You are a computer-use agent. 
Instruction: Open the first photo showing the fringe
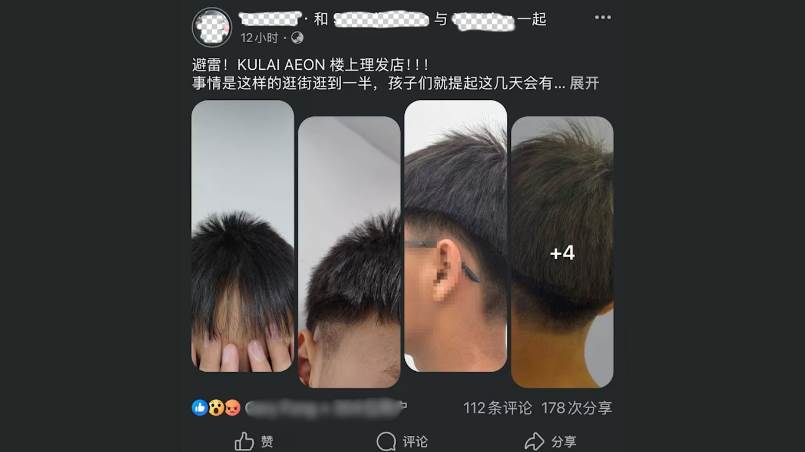(243, 236)
